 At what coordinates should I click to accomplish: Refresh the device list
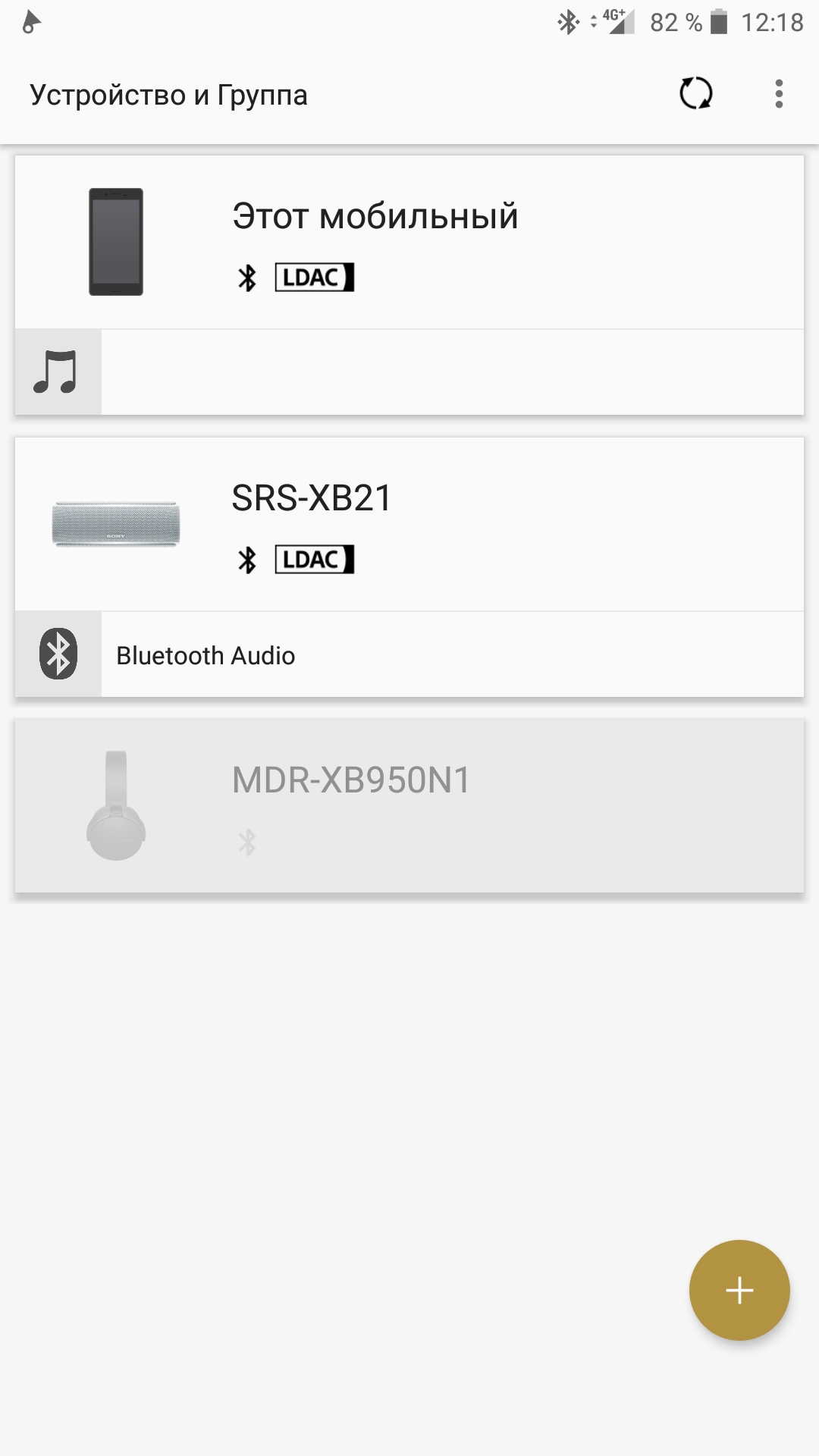(x=695, y=94)
